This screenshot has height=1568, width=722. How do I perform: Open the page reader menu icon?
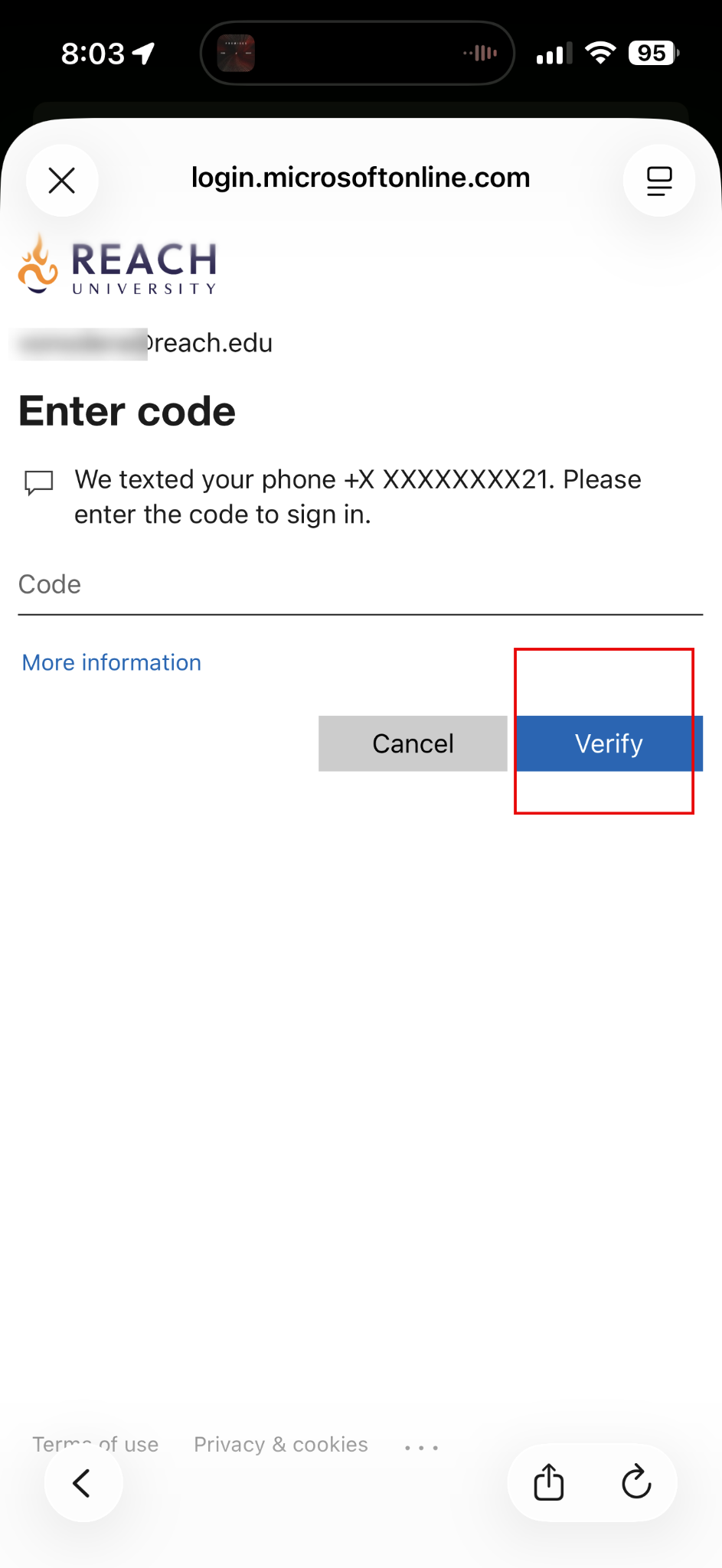(658, 181)
